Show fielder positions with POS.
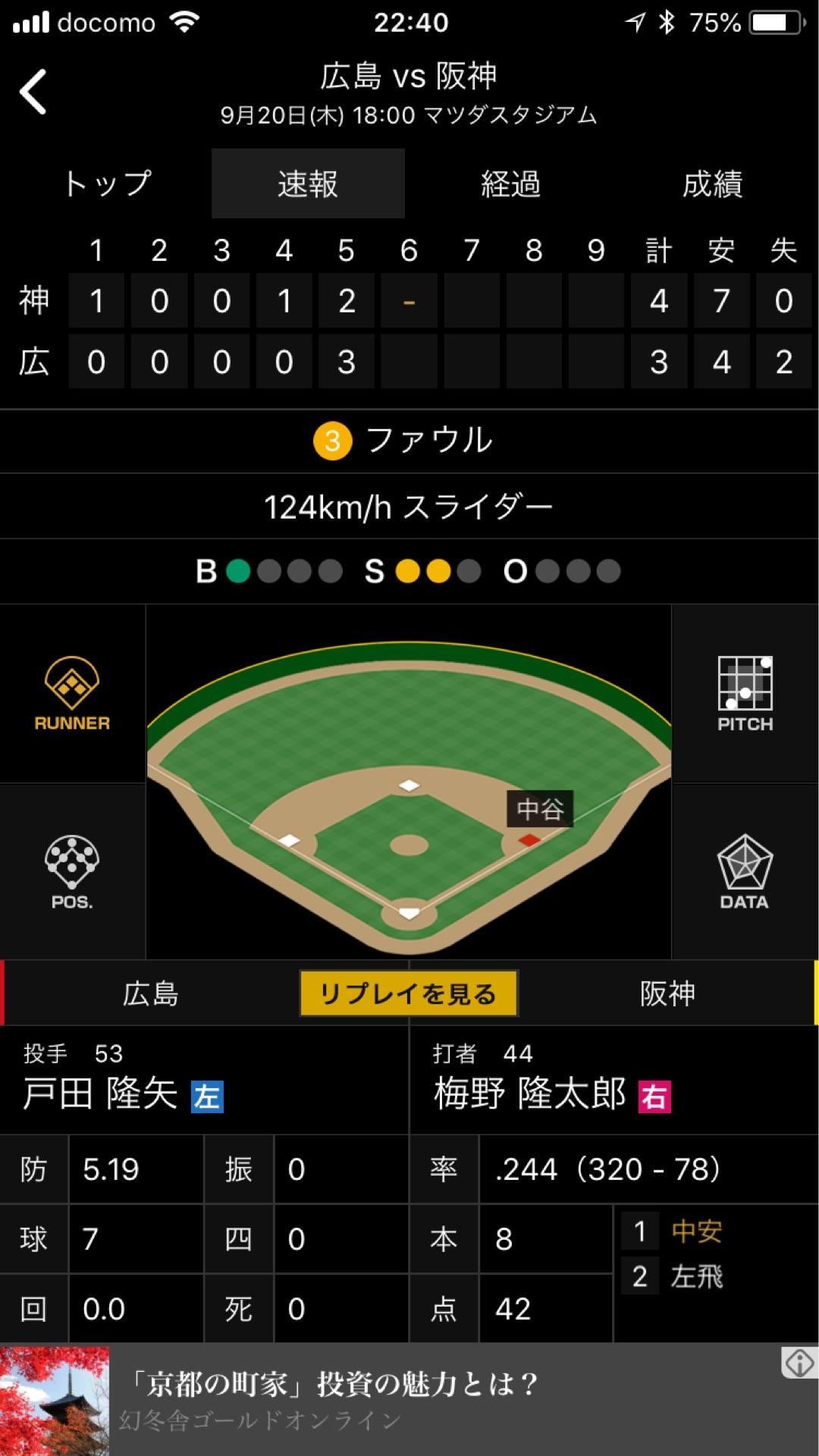This screenshot has width=819, height=1456. (72, 872)
